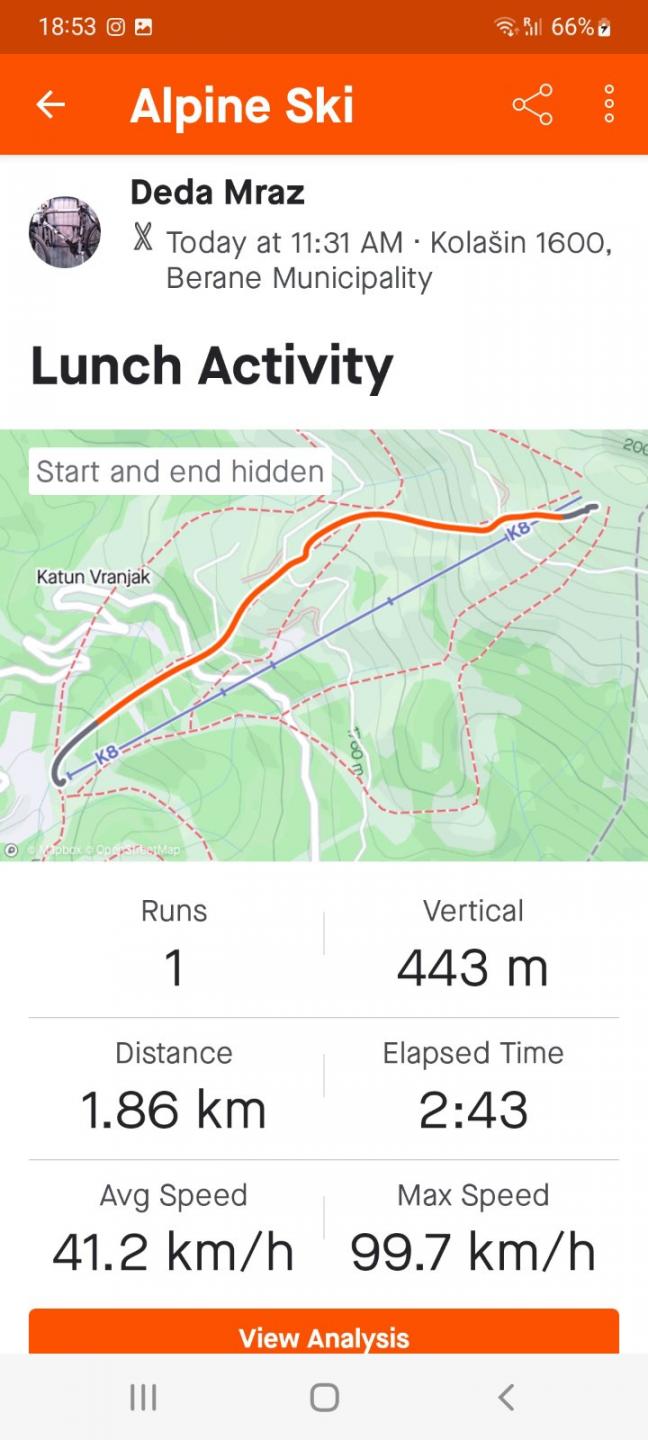Tap the View Analysis button
Screen dimensions: 648x1440
click(x=324, y=1335)
